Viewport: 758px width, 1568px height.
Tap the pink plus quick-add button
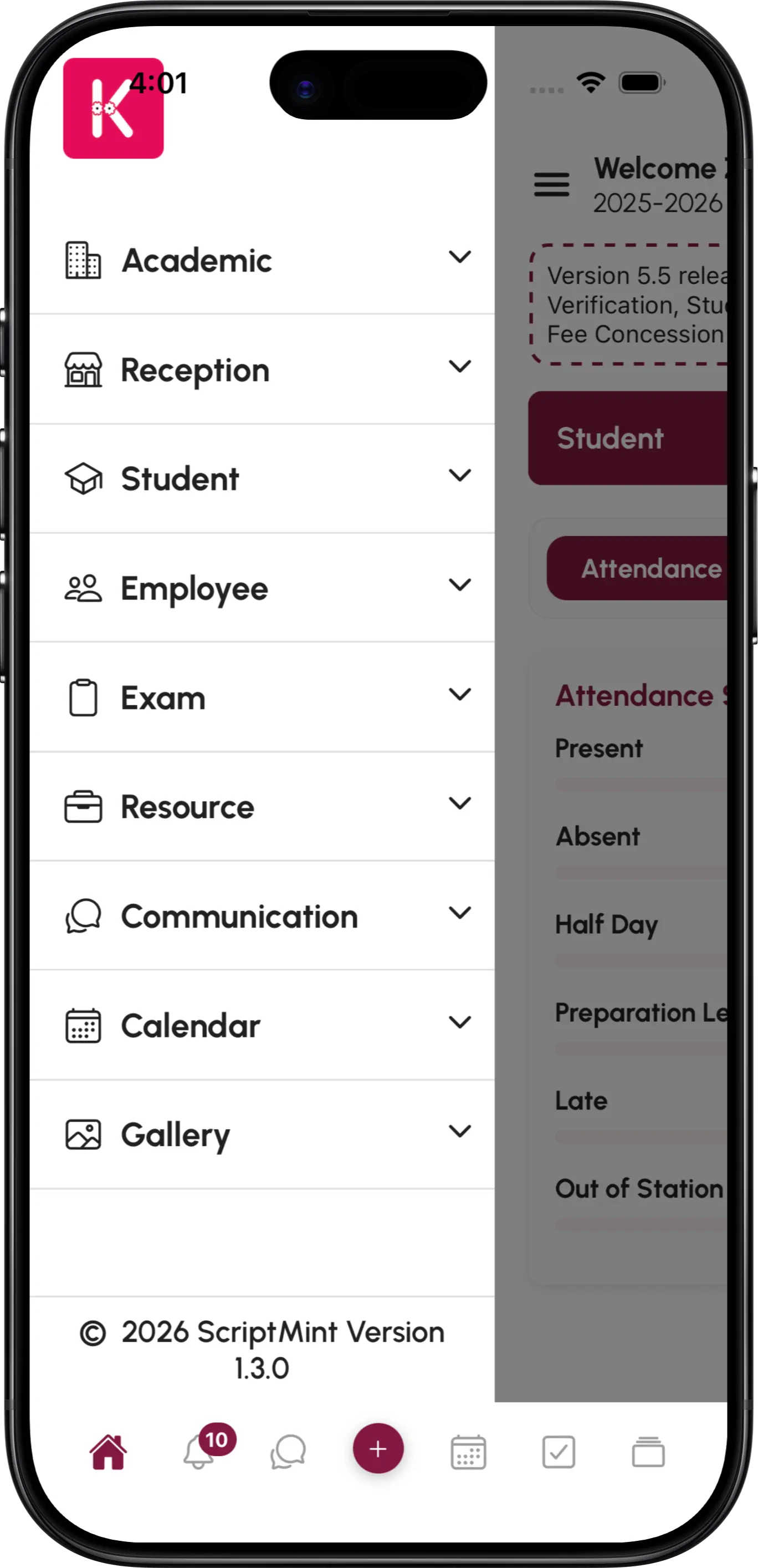(378, 1450)
